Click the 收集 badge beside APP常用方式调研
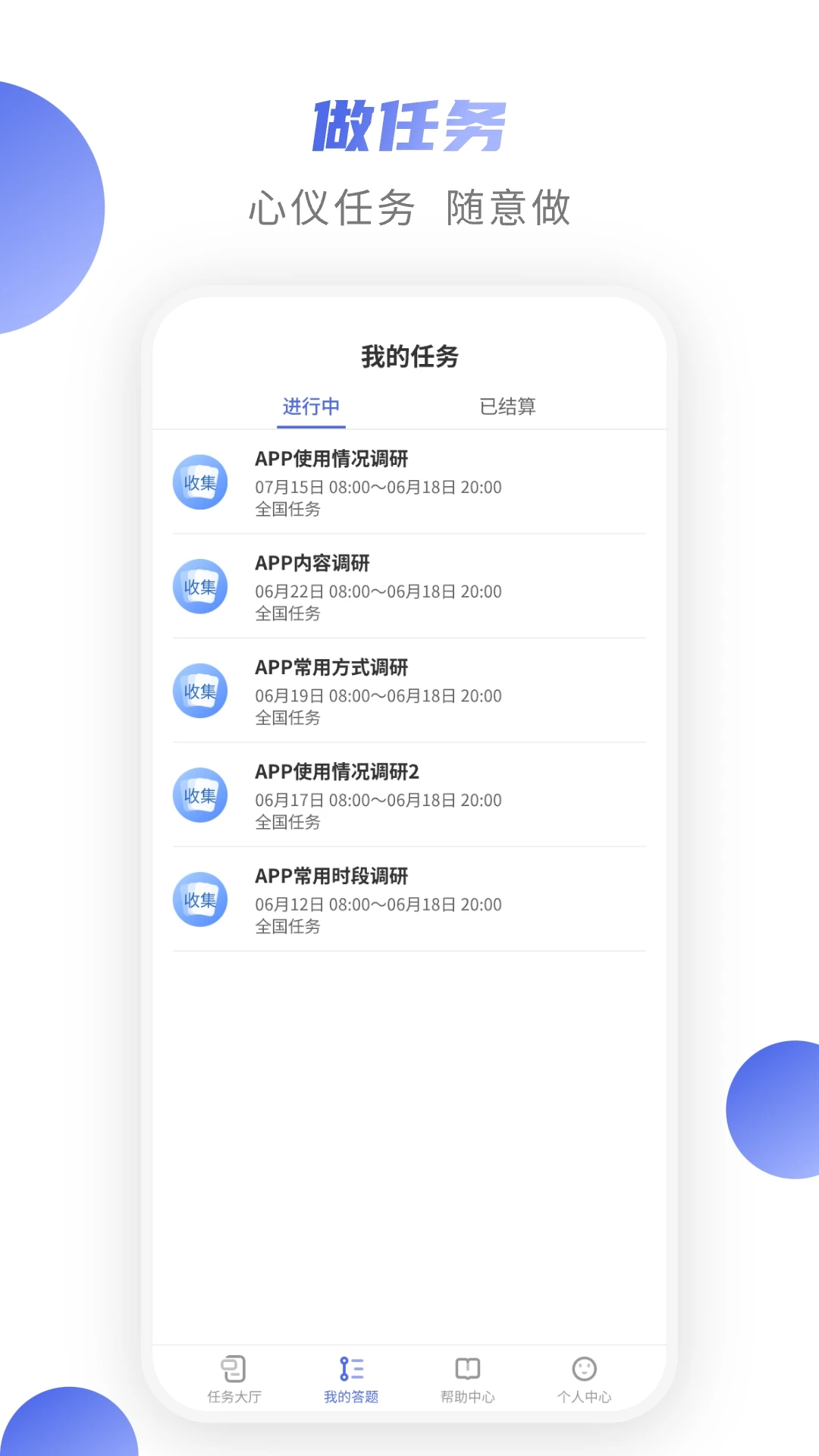819x1456 pixels. click(x=199, y=691)
